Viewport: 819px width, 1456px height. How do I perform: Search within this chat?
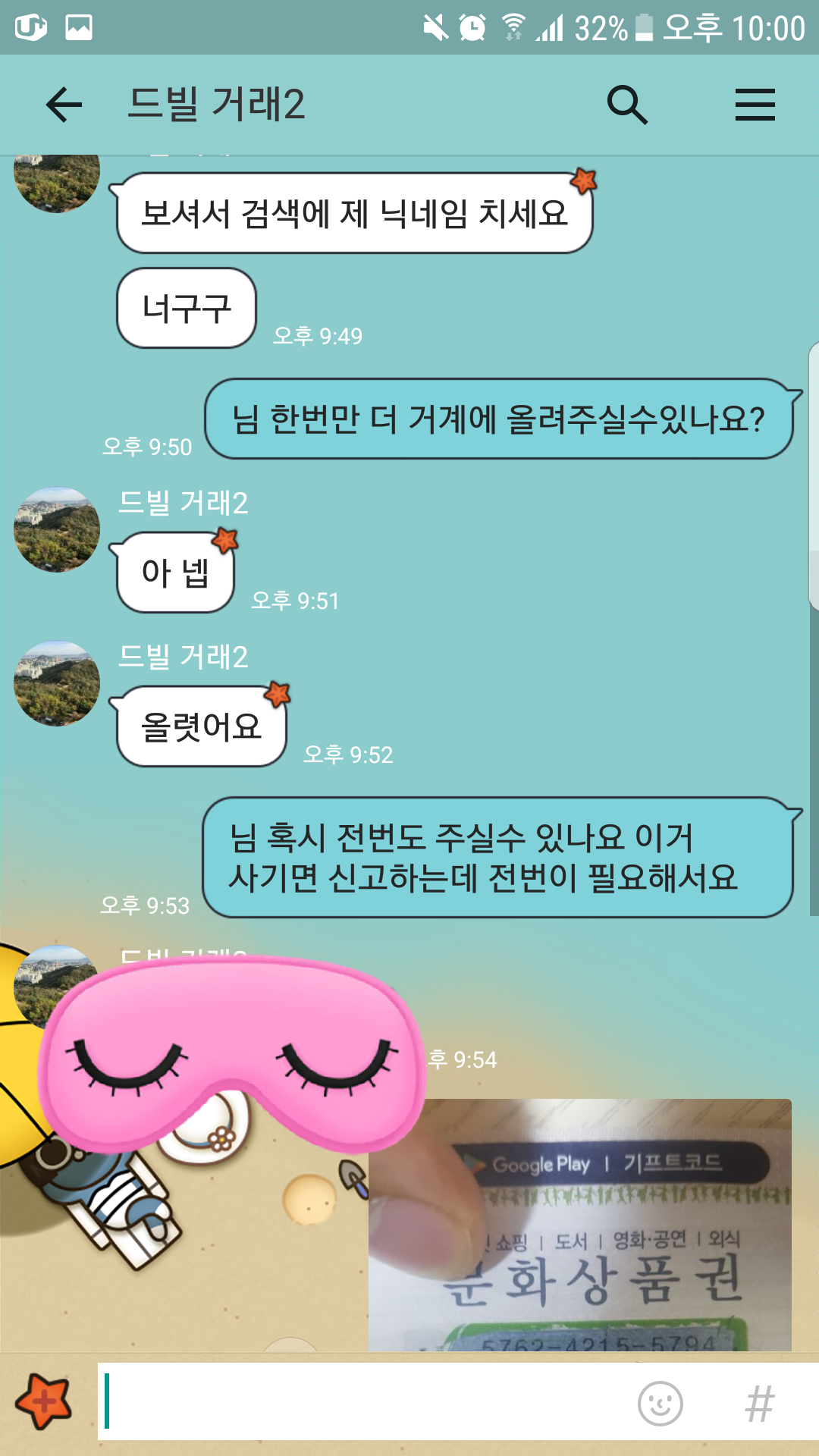pyautogui.click(x=627, y=105)
